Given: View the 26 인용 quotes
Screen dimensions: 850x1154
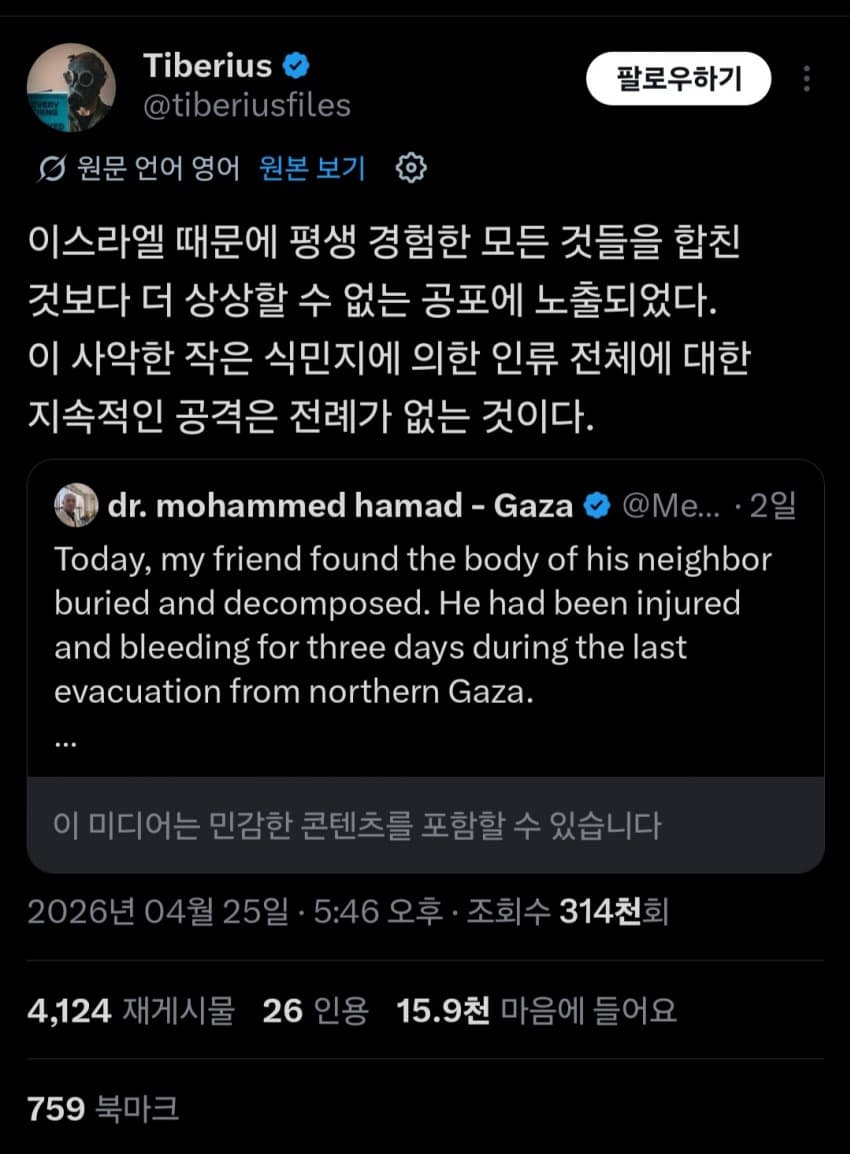Looking at the screenshot, I should click(315, 1010).
